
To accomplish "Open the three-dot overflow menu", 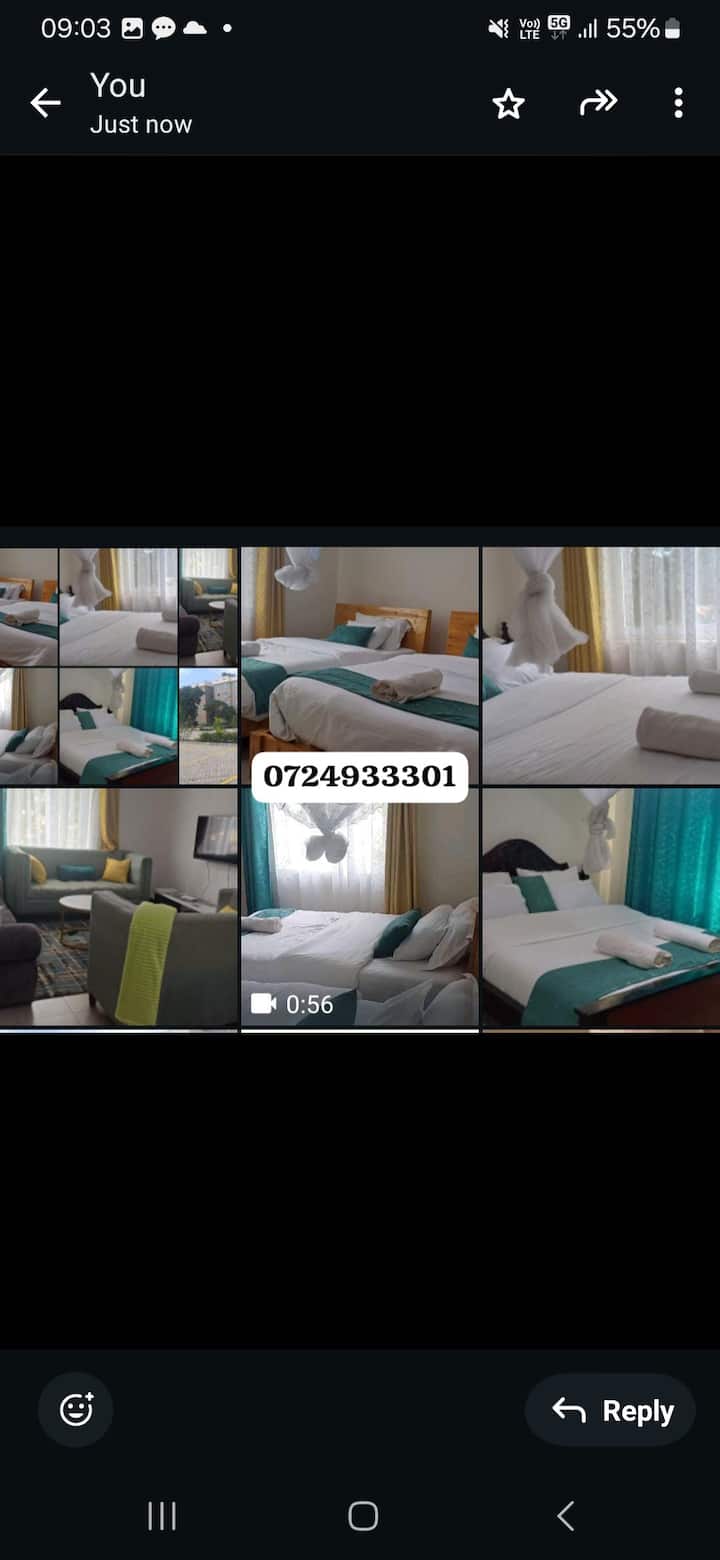I will pos(678,103).
